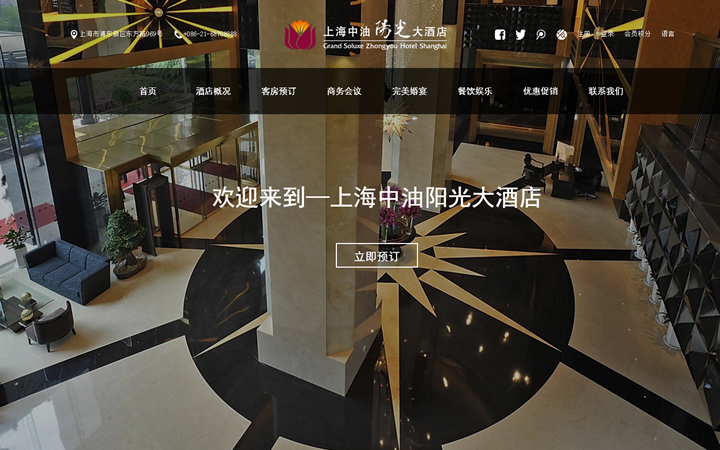This screenshot has width=720, height=450.
Task: Open 完美婚宴 wedding banquet page
Action: (409, 91)
